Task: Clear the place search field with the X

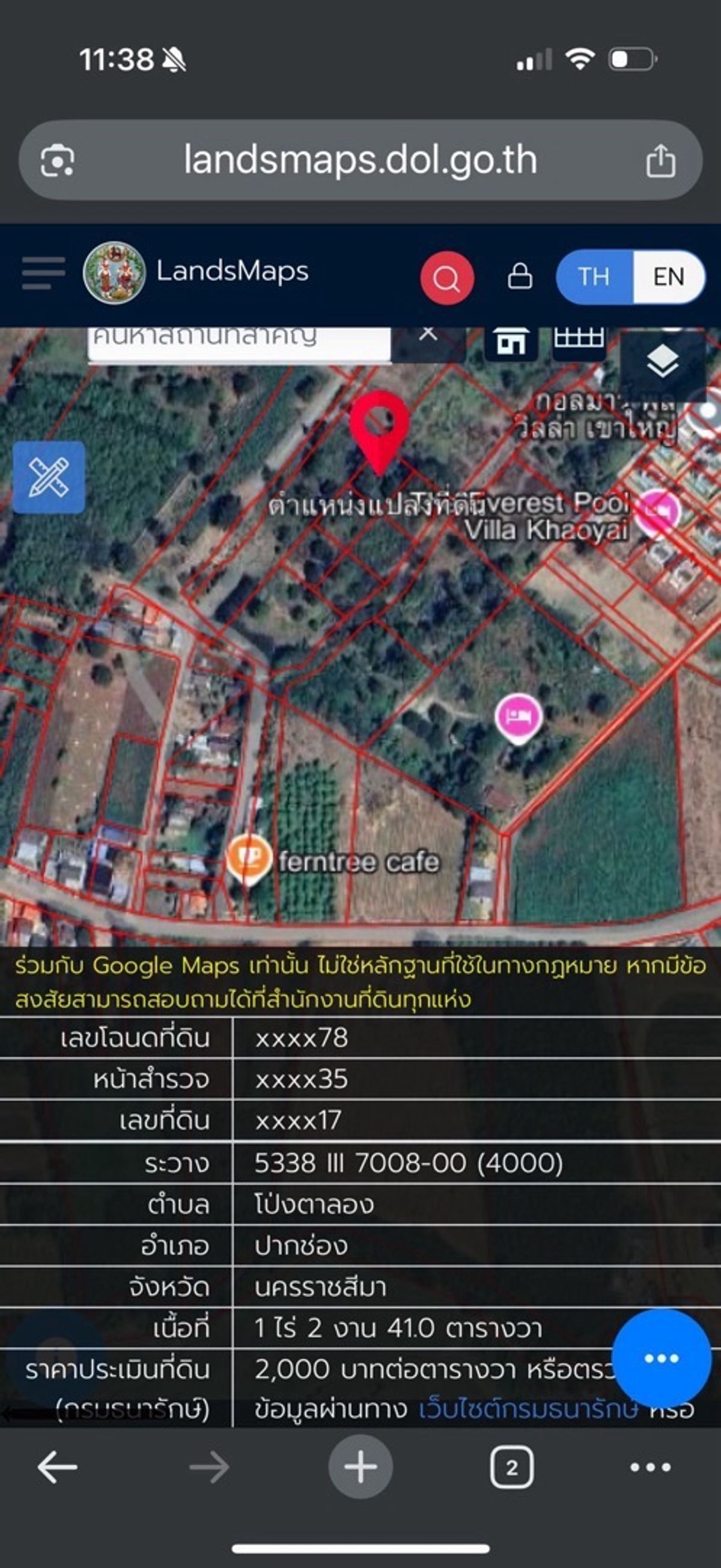Action: coord(429,334)
